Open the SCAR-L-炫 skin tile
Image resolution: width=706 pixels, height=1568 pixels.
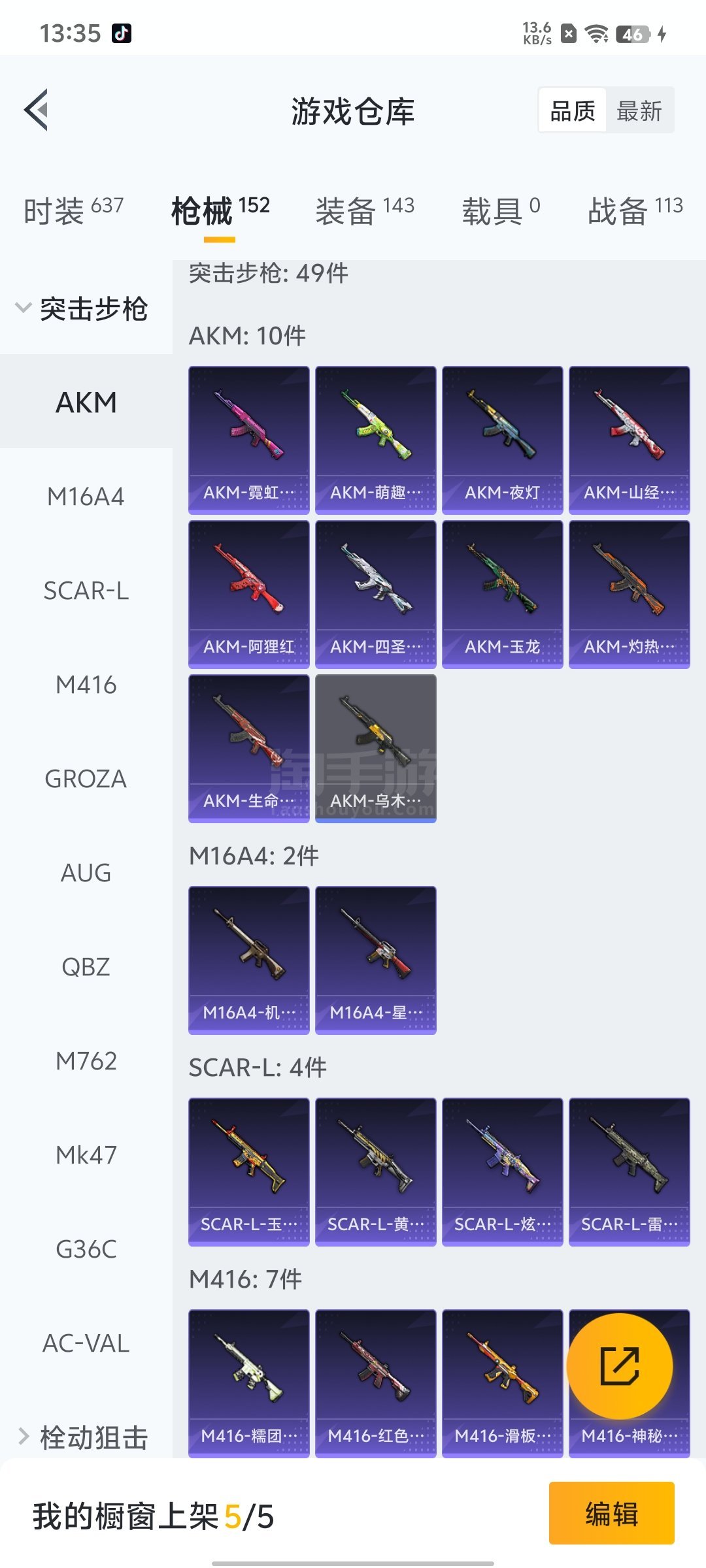502,1171
